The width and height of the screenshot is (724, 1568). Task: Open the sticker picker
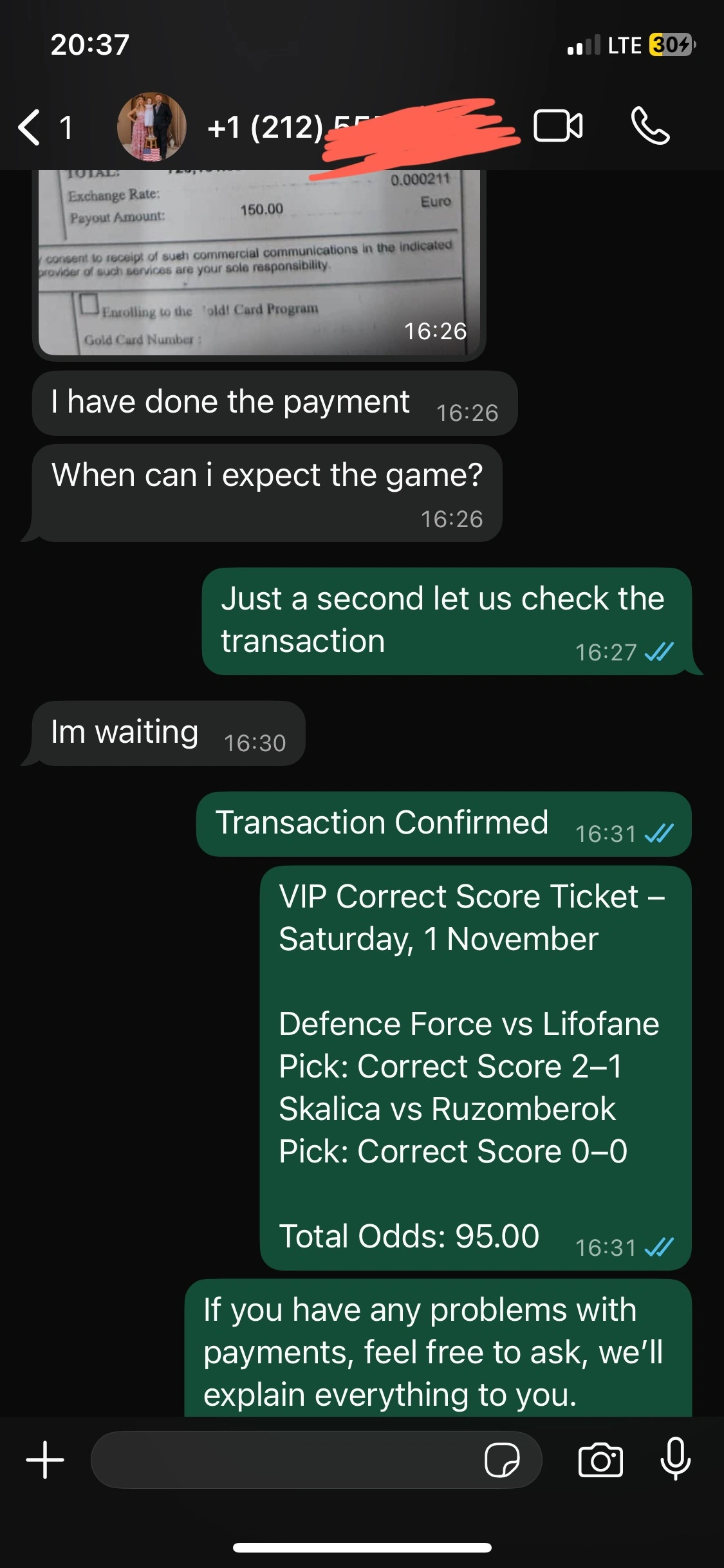[x=502, y=1460]
